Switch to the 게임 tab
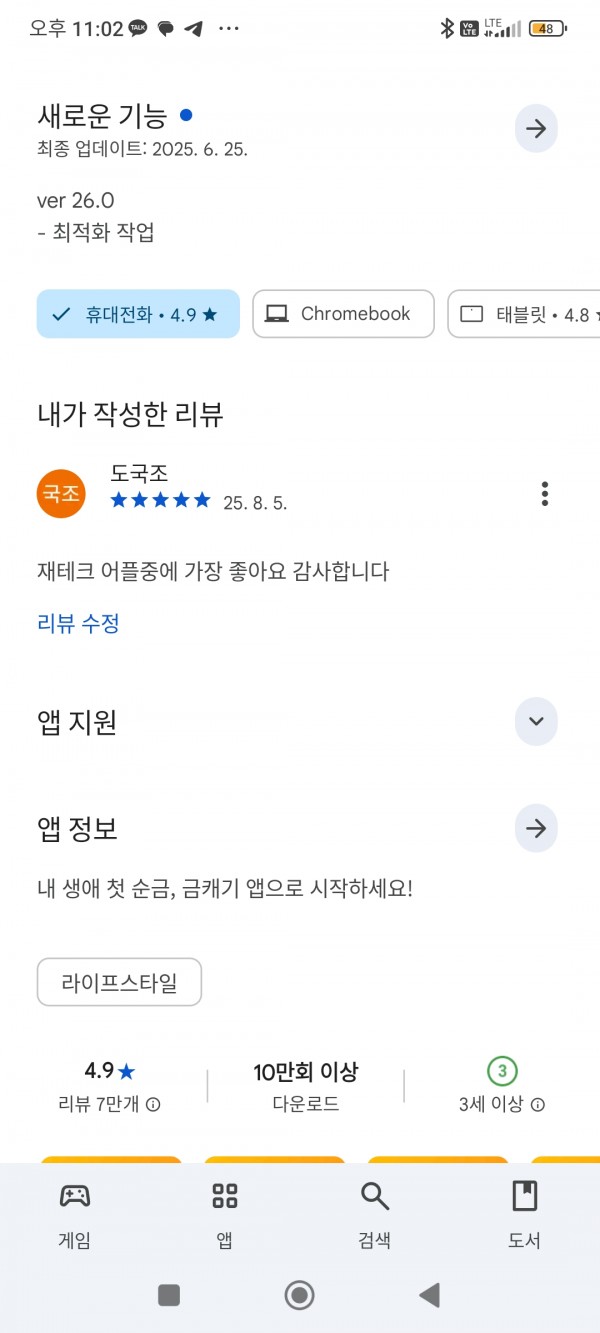The width and height of the screenshot is (600, 1333). (75, 1215)
